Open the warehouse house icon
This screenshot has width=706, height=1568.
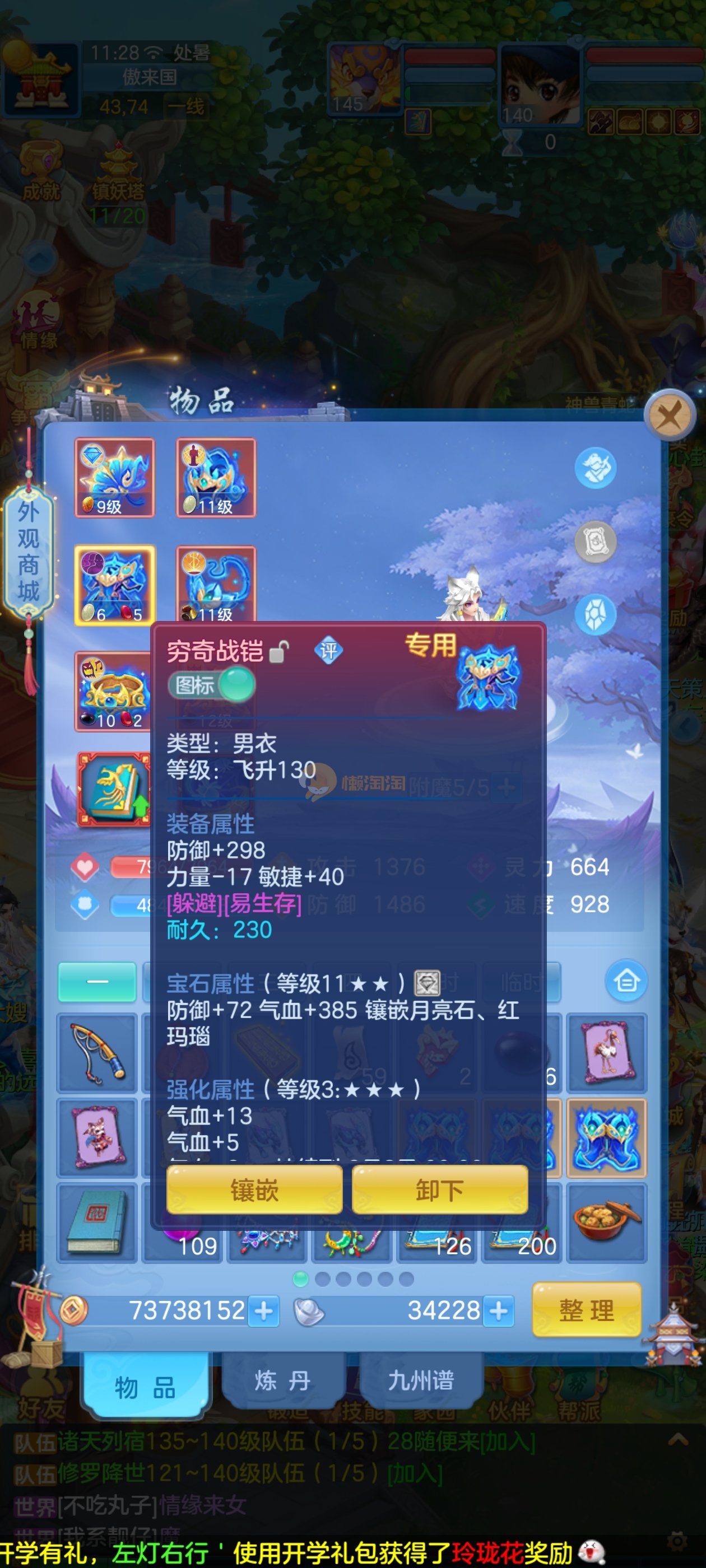(625, 981)
